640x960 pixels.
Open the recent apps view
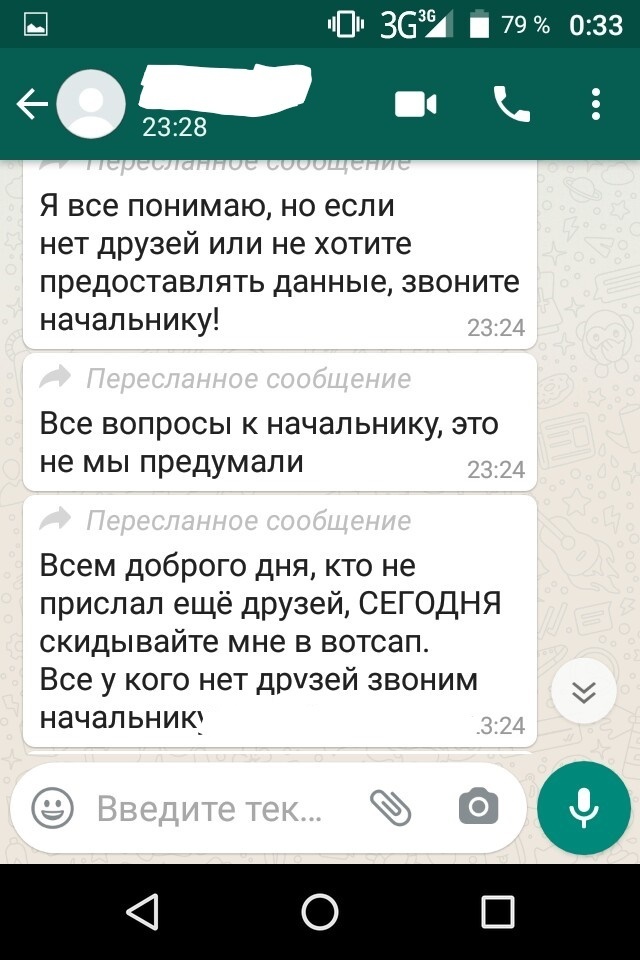497,911
